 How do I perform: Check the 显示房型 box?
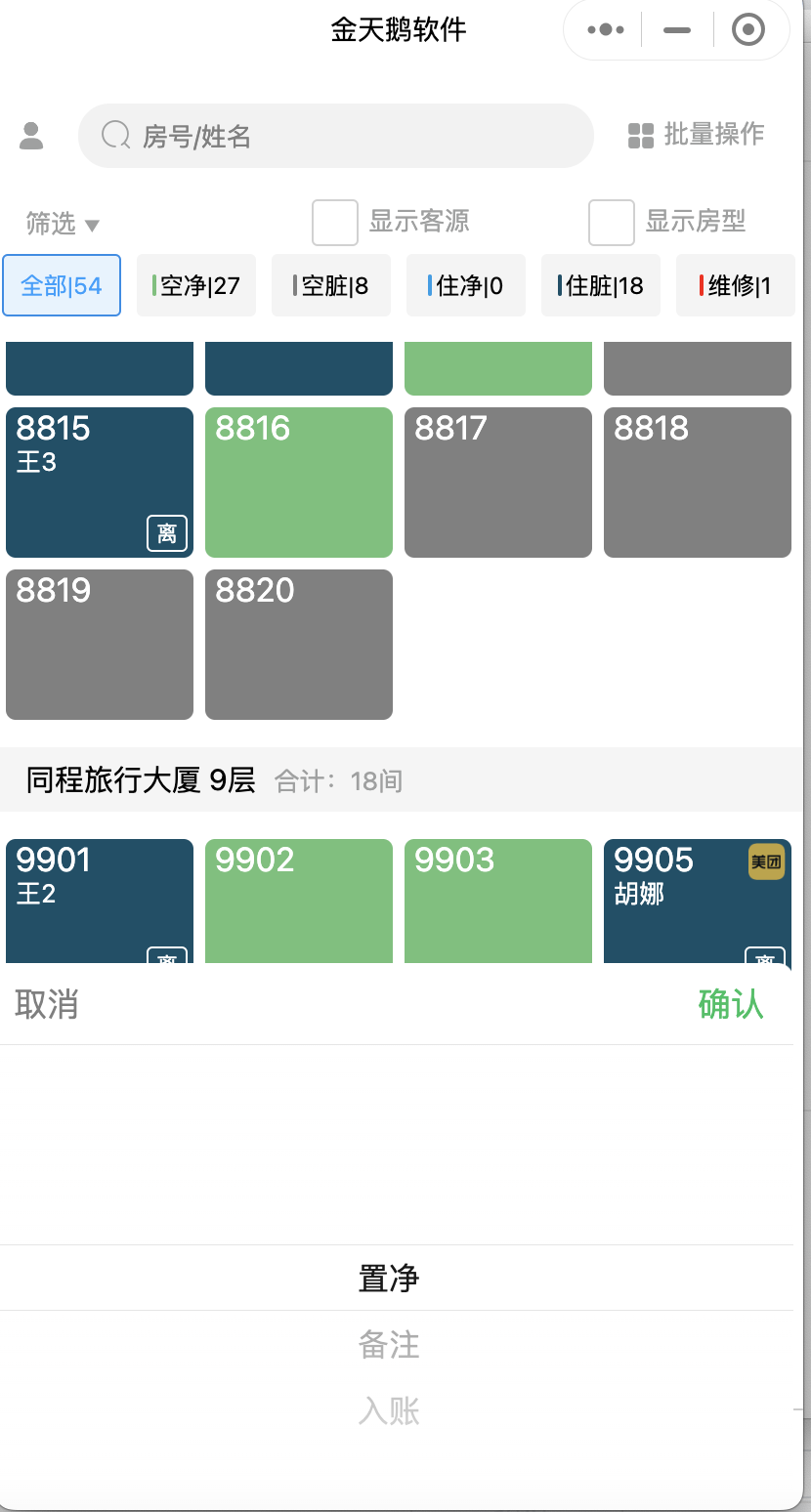point(612,223)
